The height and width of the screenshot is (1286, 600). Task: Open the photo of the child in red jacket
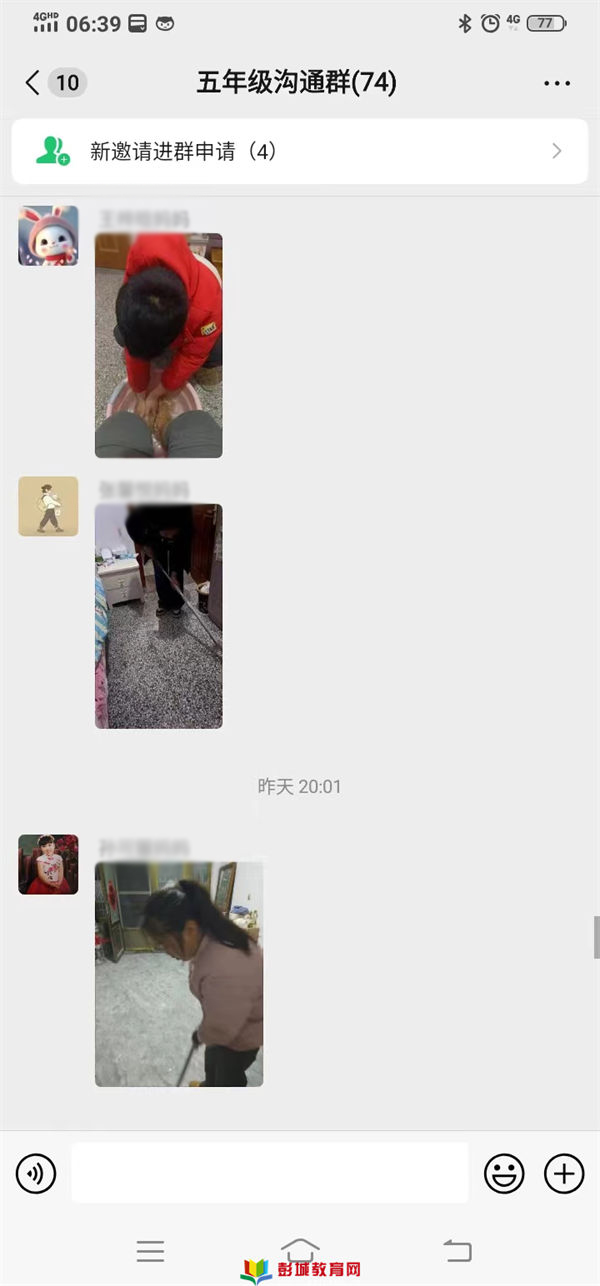[x=158, y=345]
